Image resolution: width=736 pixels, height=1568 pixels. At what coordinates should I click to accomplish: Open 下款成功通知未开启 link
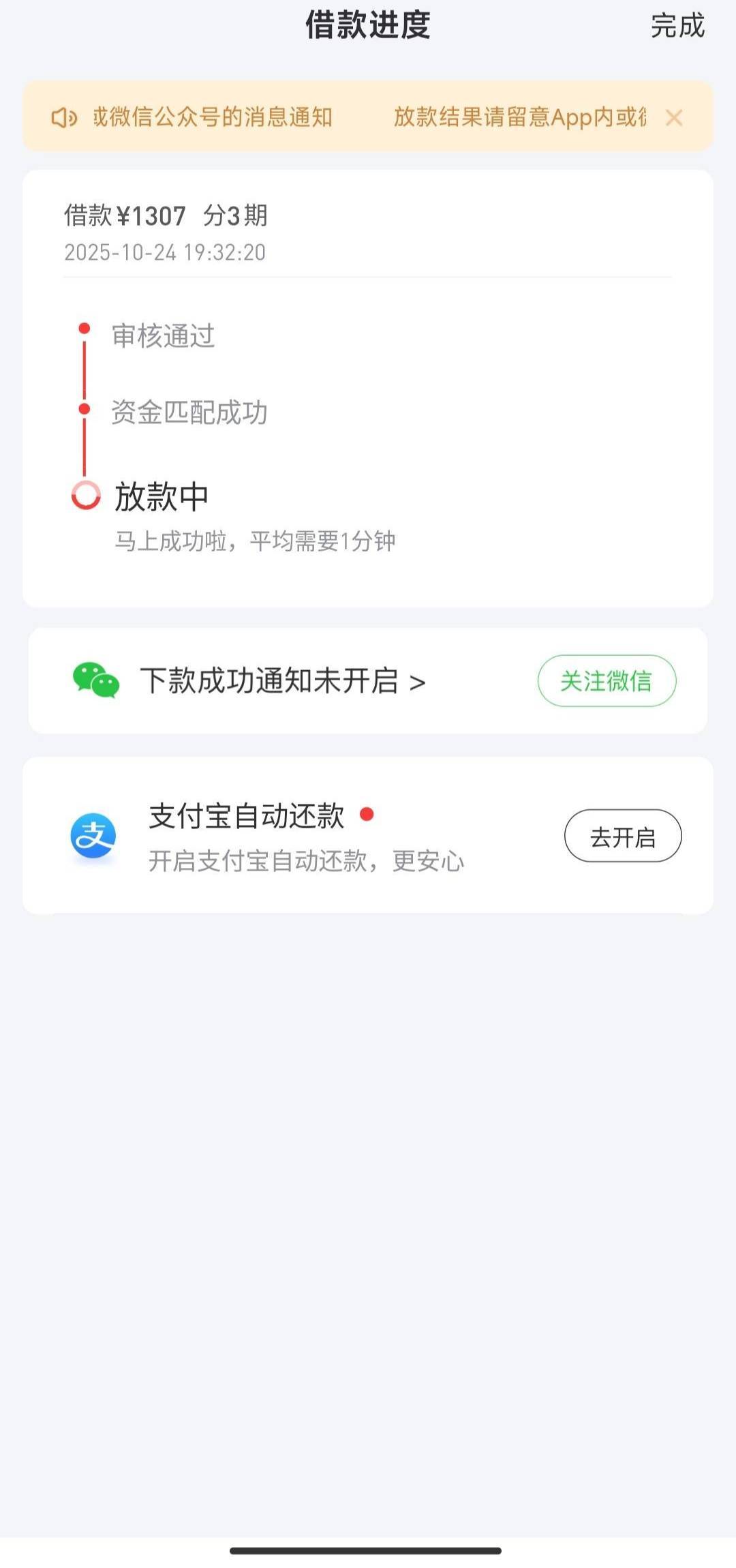click(282, 681)
